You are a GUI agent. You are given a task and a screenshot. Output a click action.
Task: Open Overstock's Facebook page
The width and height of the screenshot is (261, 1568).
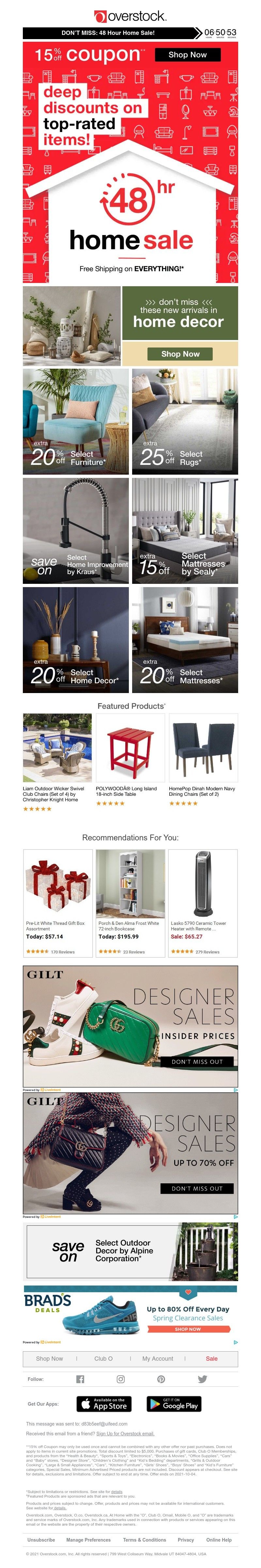tap(80, 1379)
